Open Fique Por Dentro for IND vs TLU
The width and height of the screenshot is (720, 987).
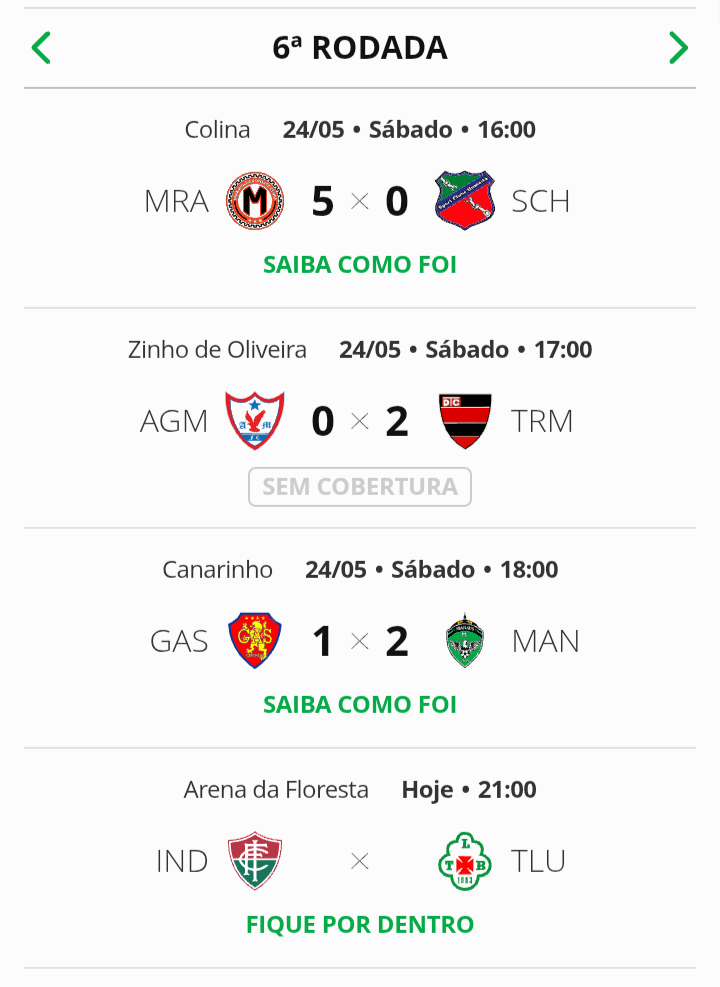click(360, 924)
